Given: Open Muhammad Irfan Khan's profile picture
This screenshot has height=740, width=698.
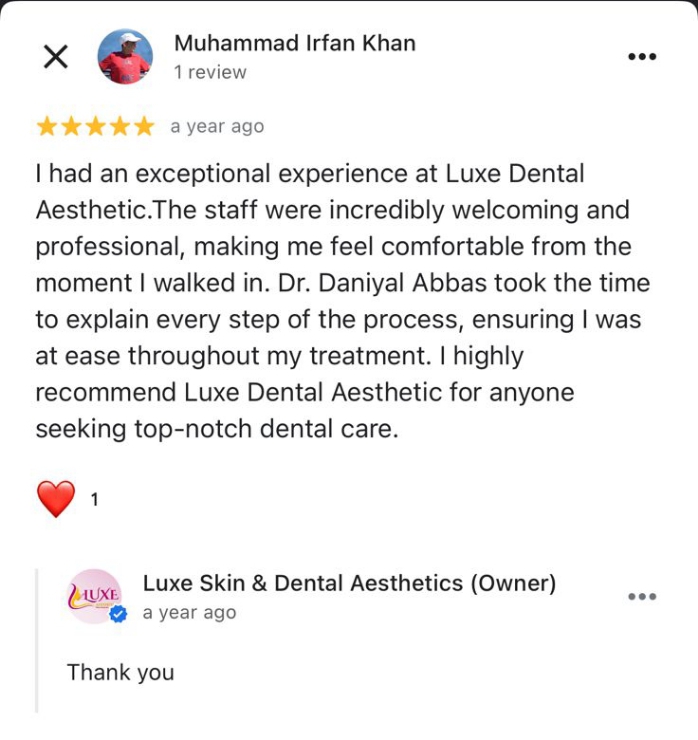Looking at the screenshot, I should [125, 57].
